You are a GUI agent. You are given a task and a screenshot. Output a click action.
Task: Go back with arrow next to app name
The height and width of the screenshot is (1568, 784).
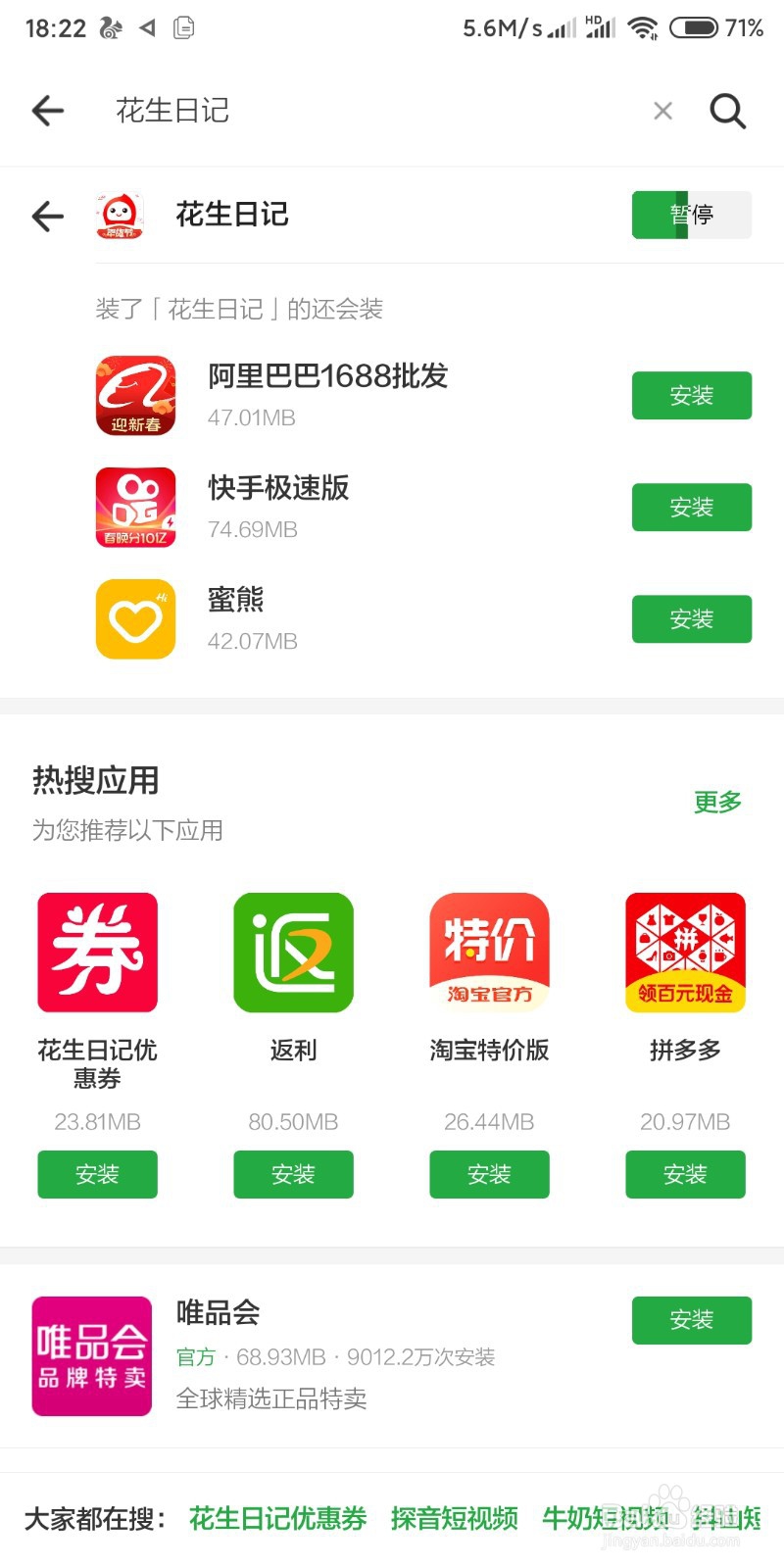tap(47, 217)
